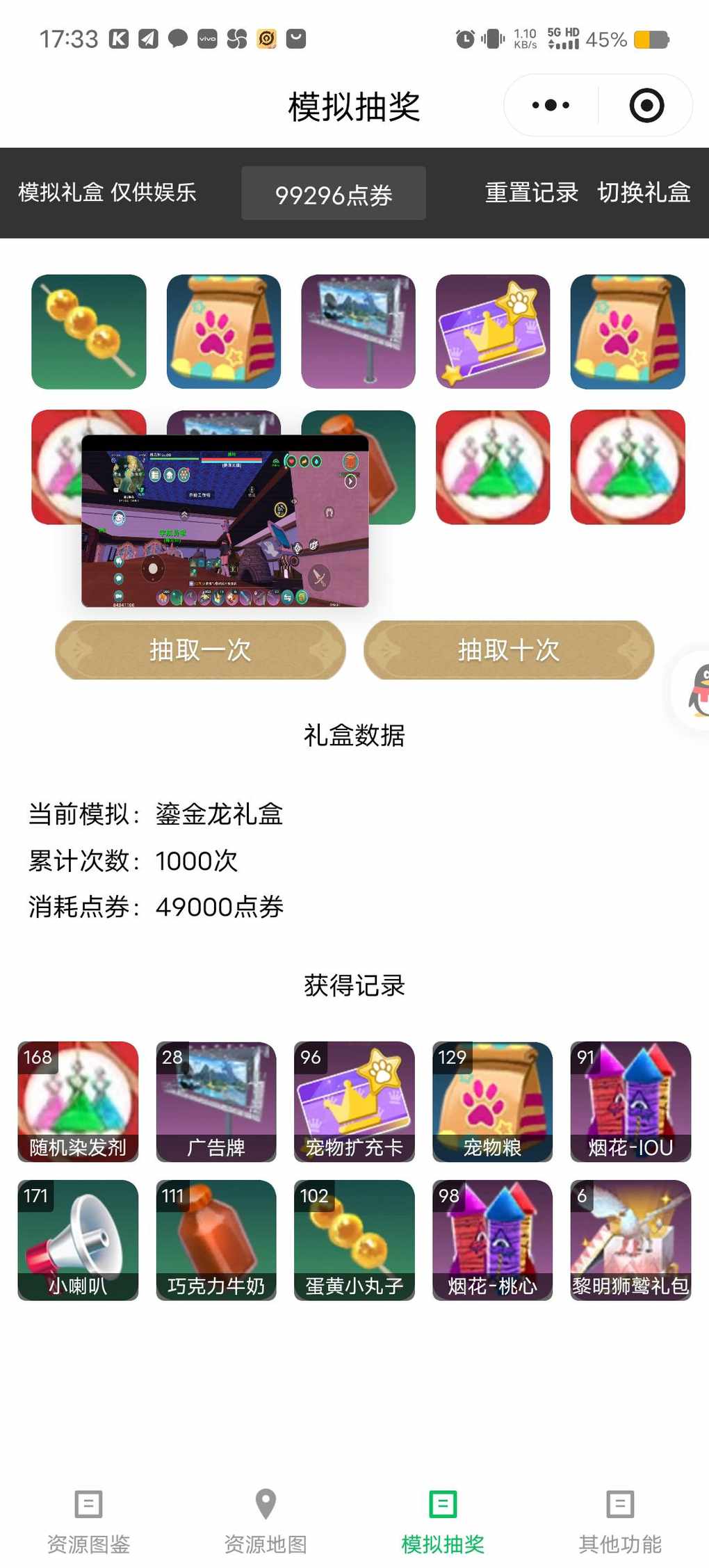The width and height of the screenshot is (709, 1568).
Task: Tap the 宠物扩充卡 record tile
Action: pos(354,1101)
